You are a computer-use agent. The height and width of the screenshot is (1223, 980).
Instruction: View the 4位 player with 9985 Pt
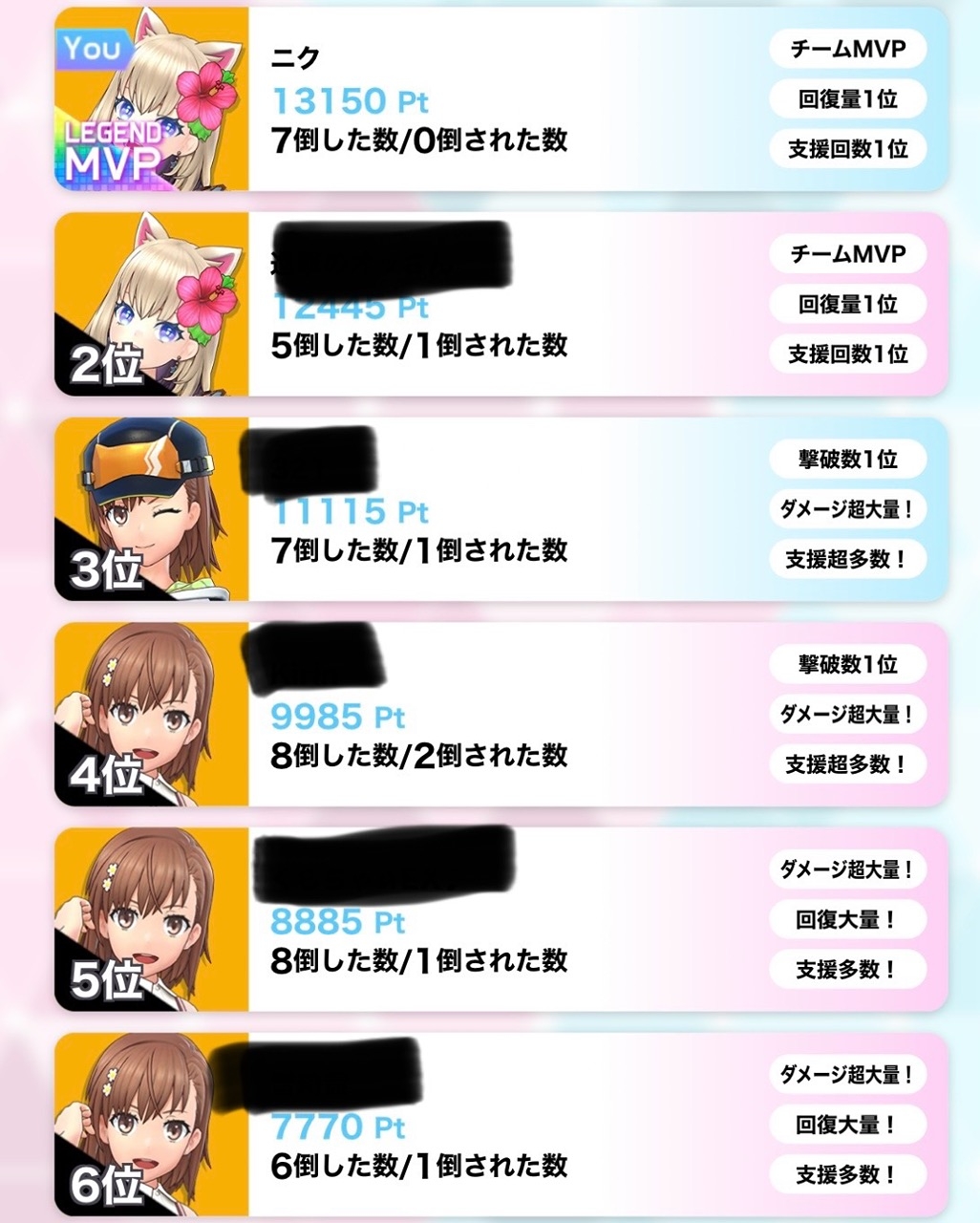[x=501, y=715]
